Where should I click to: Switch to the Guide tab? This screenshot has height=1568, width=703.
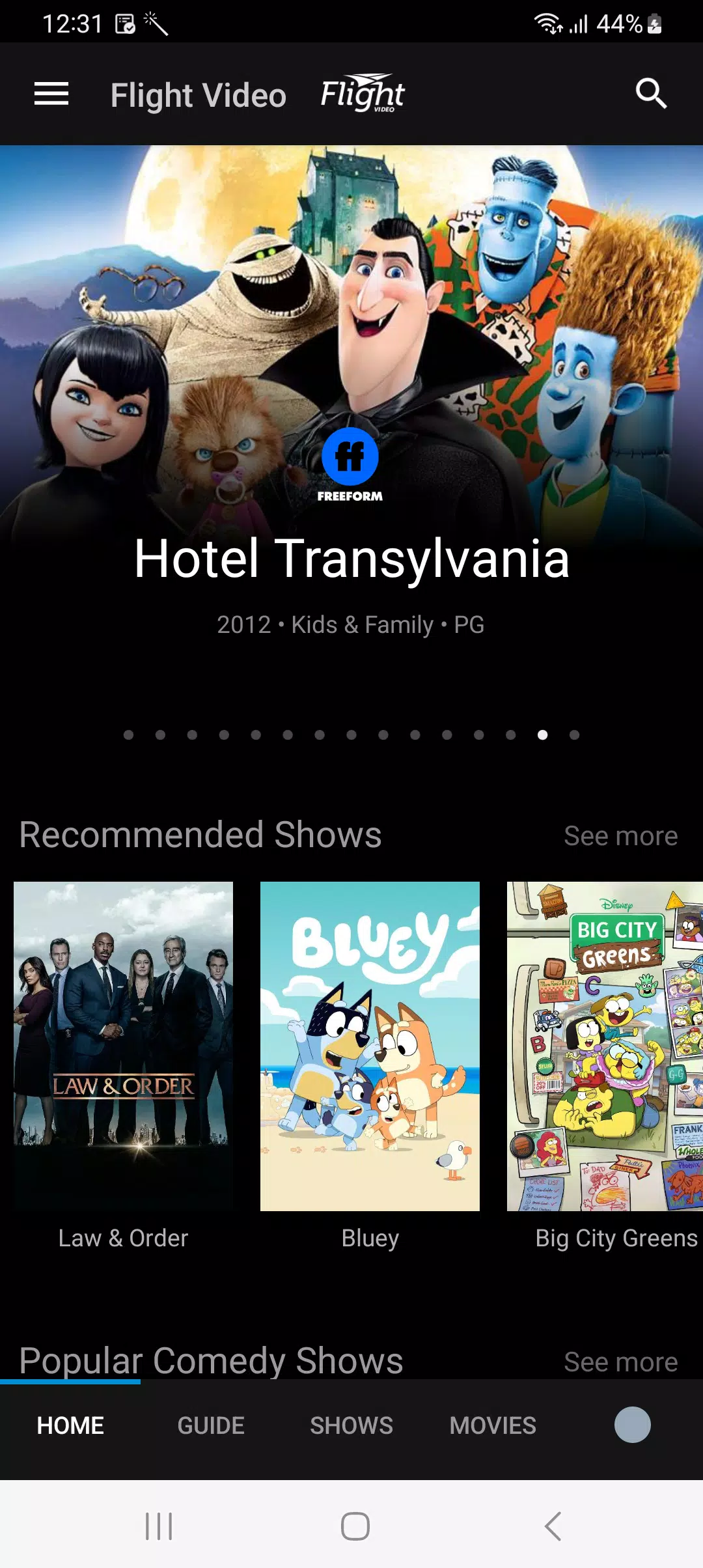pos(211,1425)
